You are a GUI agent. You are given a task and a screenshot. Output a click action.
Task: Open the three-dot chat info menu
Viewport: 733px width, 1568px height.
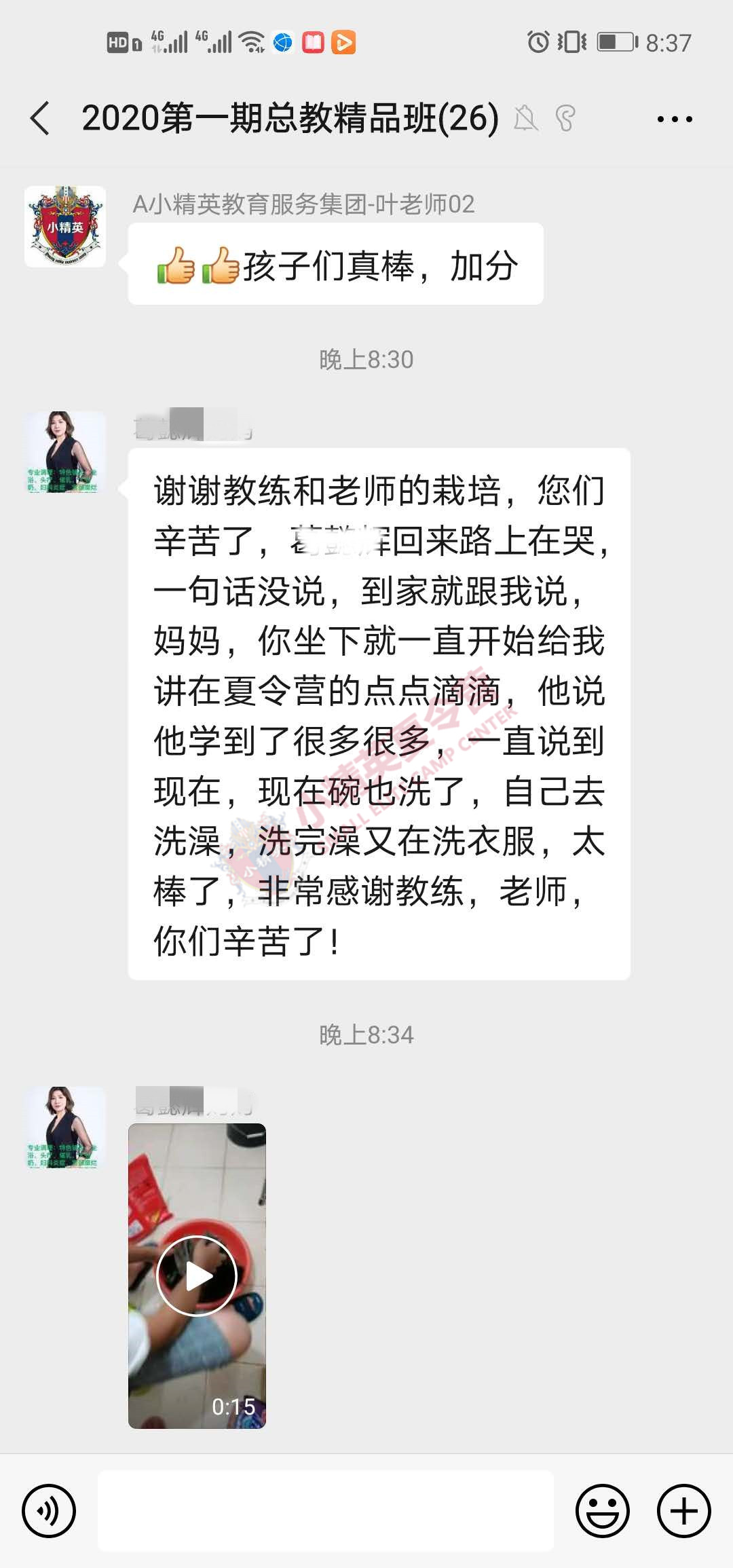pyautogui.click(x=675, y=119)
